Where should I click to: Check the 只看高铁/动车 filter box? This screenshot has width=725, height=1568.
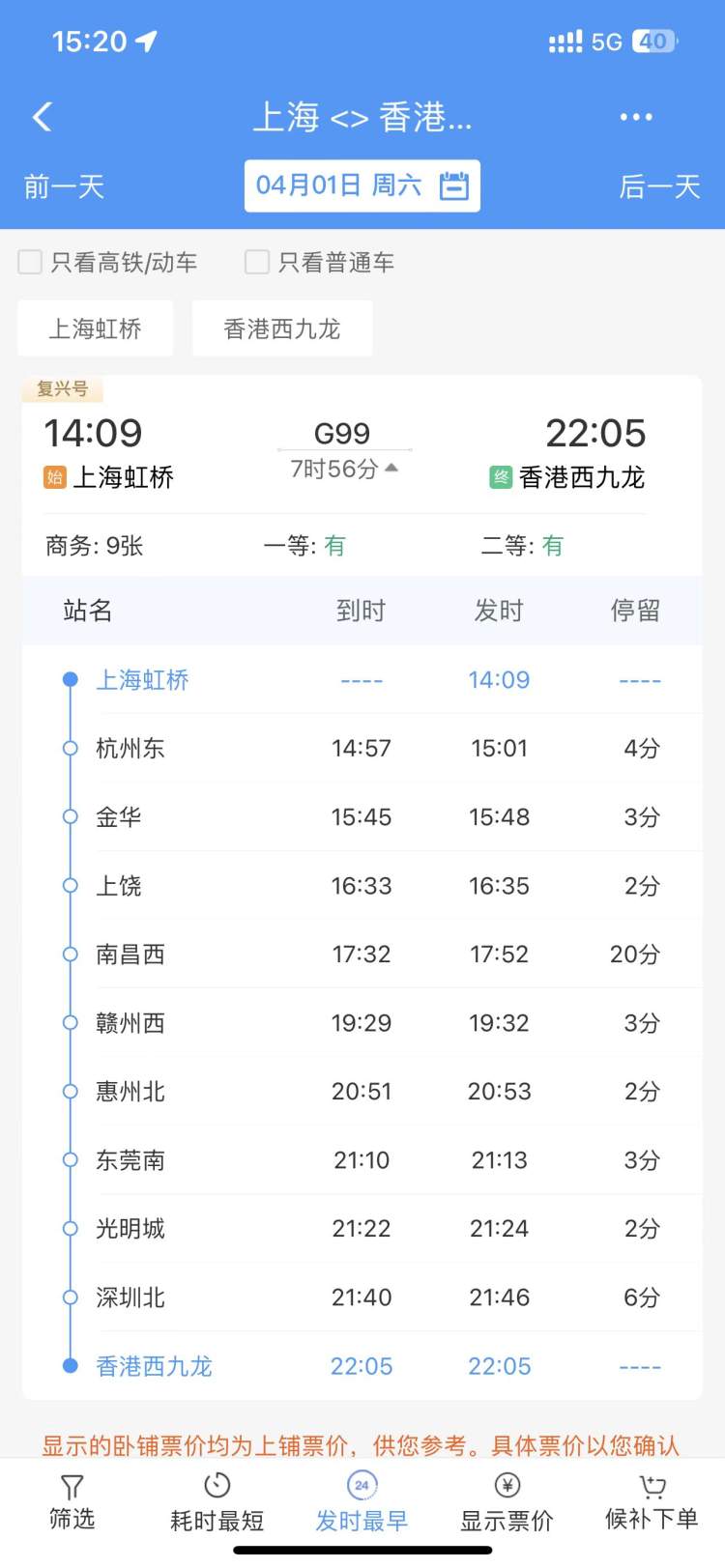(x=31, y=262)
